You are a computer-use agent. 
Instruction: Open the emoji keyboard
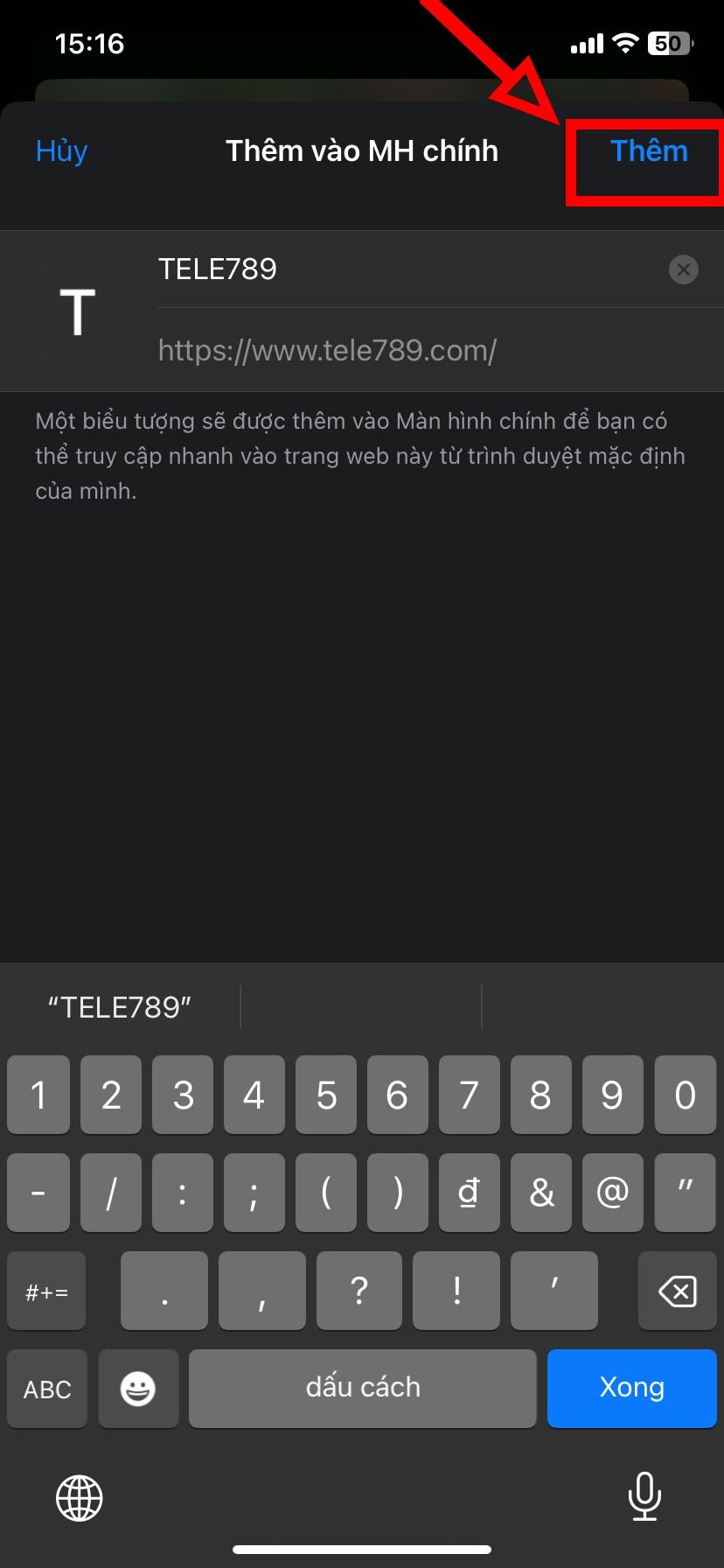(x=138, y=1389)
